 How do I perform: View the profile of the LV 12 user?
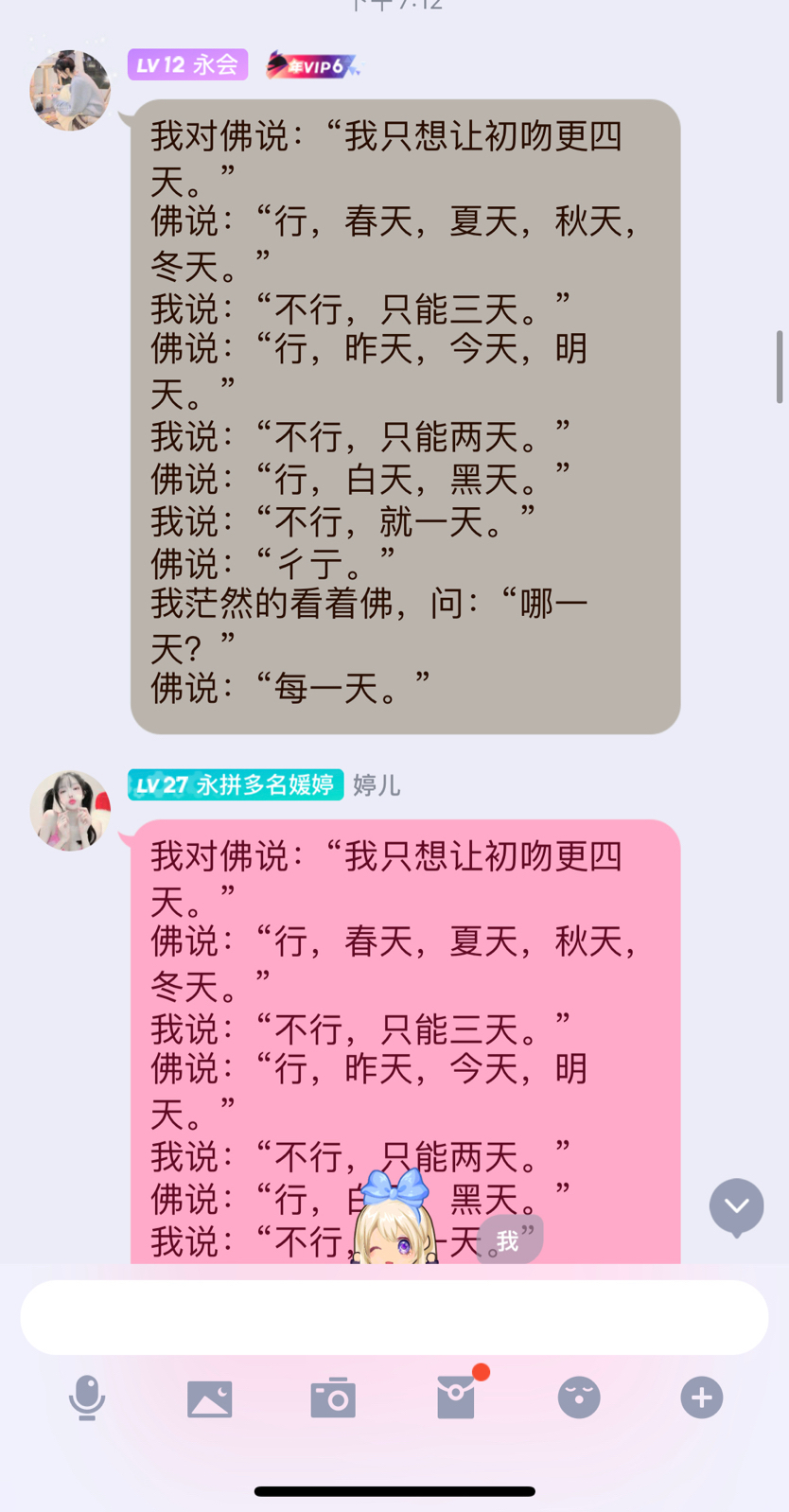coord(70,90)
